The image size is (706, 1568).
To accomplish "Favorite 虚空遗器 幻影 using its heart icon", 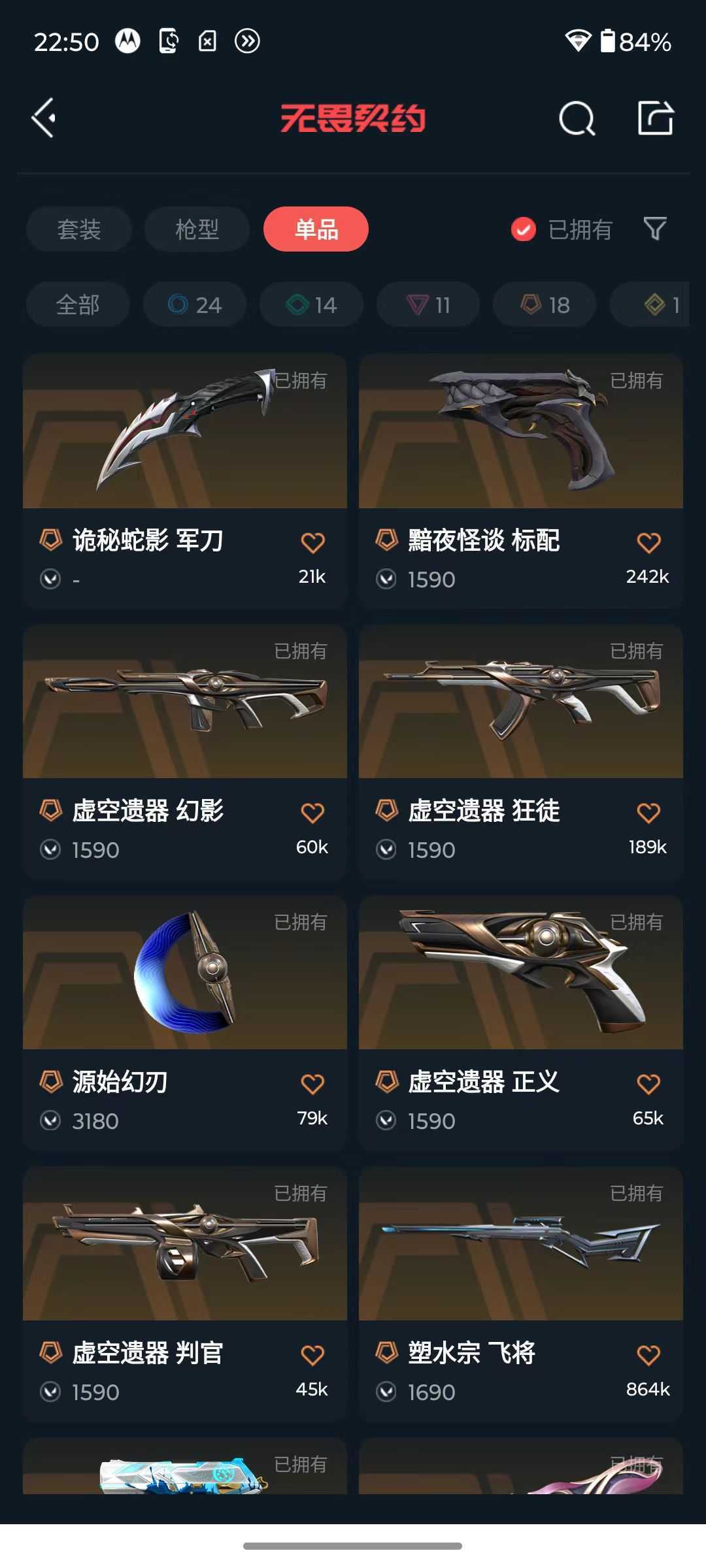I will tap(313, 811).
